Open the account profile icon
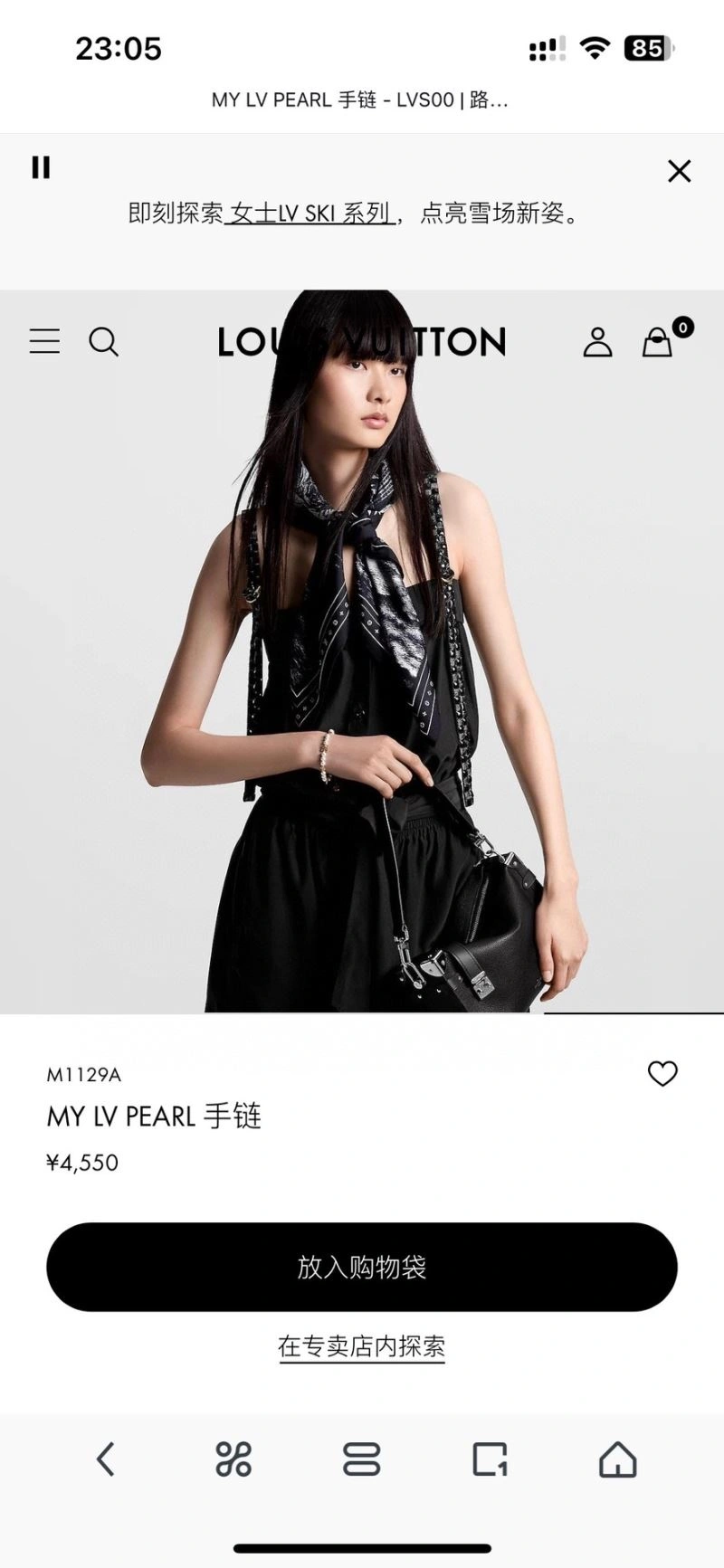Image resolution: width=724 pixels, height=1568 pixels. (x=597, y=342)
